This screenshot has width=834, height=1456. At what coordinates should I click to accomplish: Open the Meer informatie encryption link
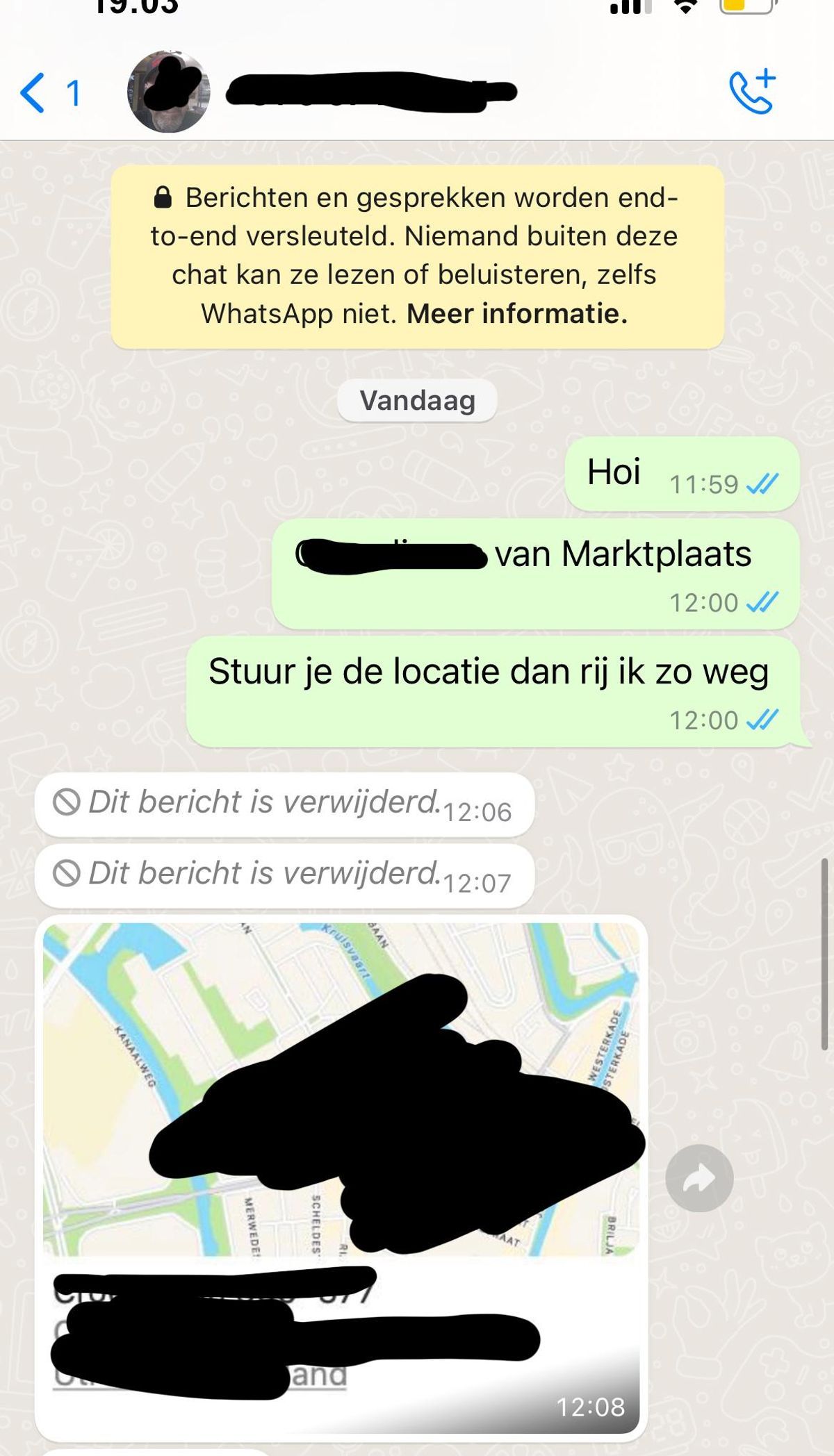[517, 314]
